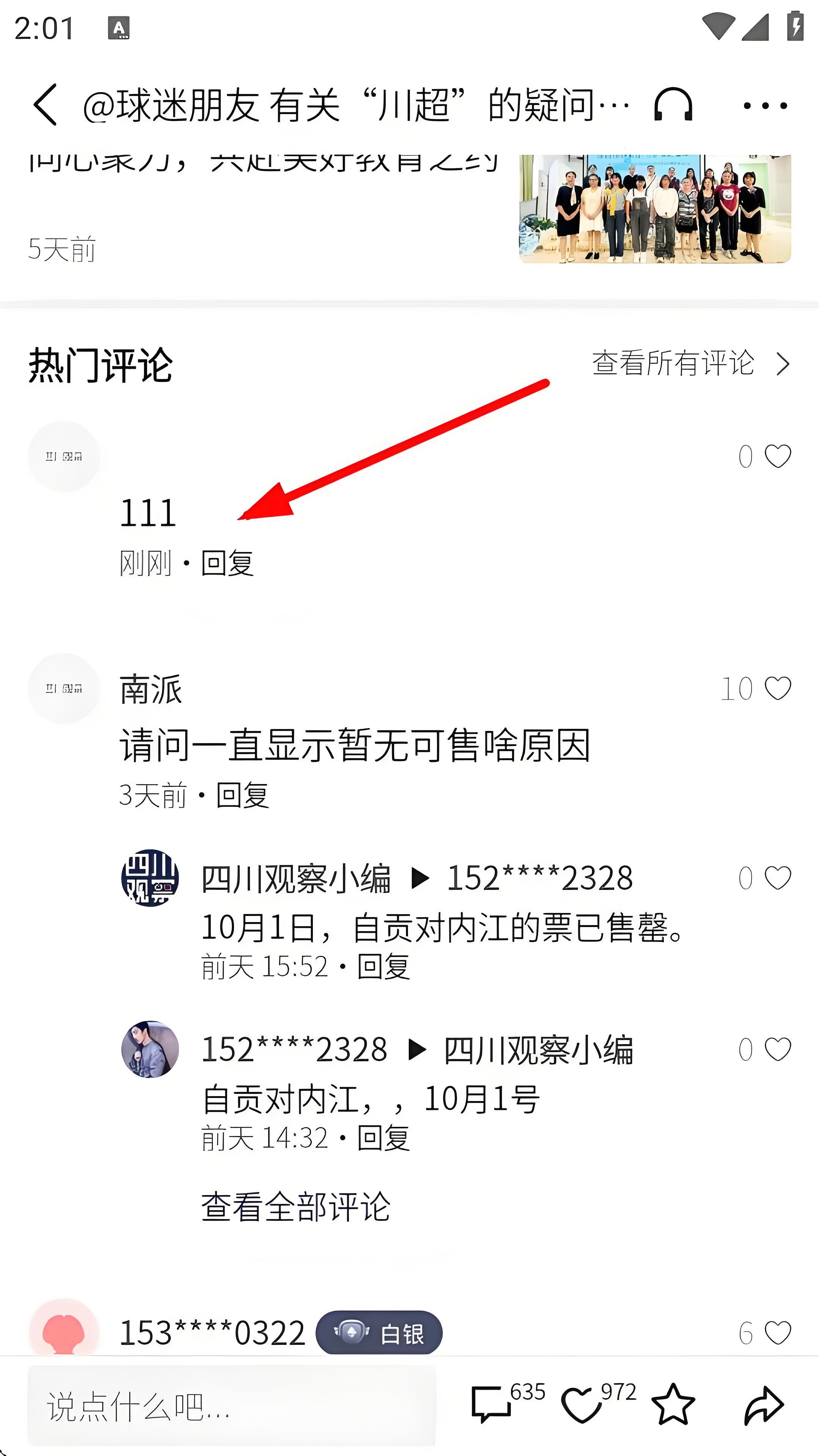Reply to the comment posted 前天 15:52
Image resolution: width=819 pixels, height=1456 pixels.
pyautogui.click(x=383, y=966)
